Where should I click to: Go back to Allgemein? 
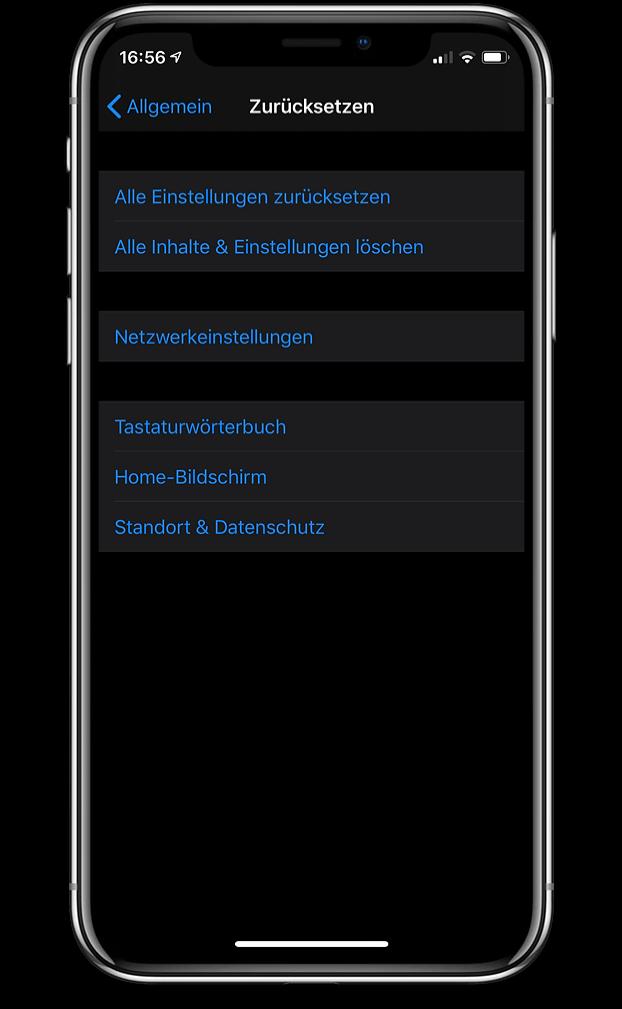tap(160, 106)
